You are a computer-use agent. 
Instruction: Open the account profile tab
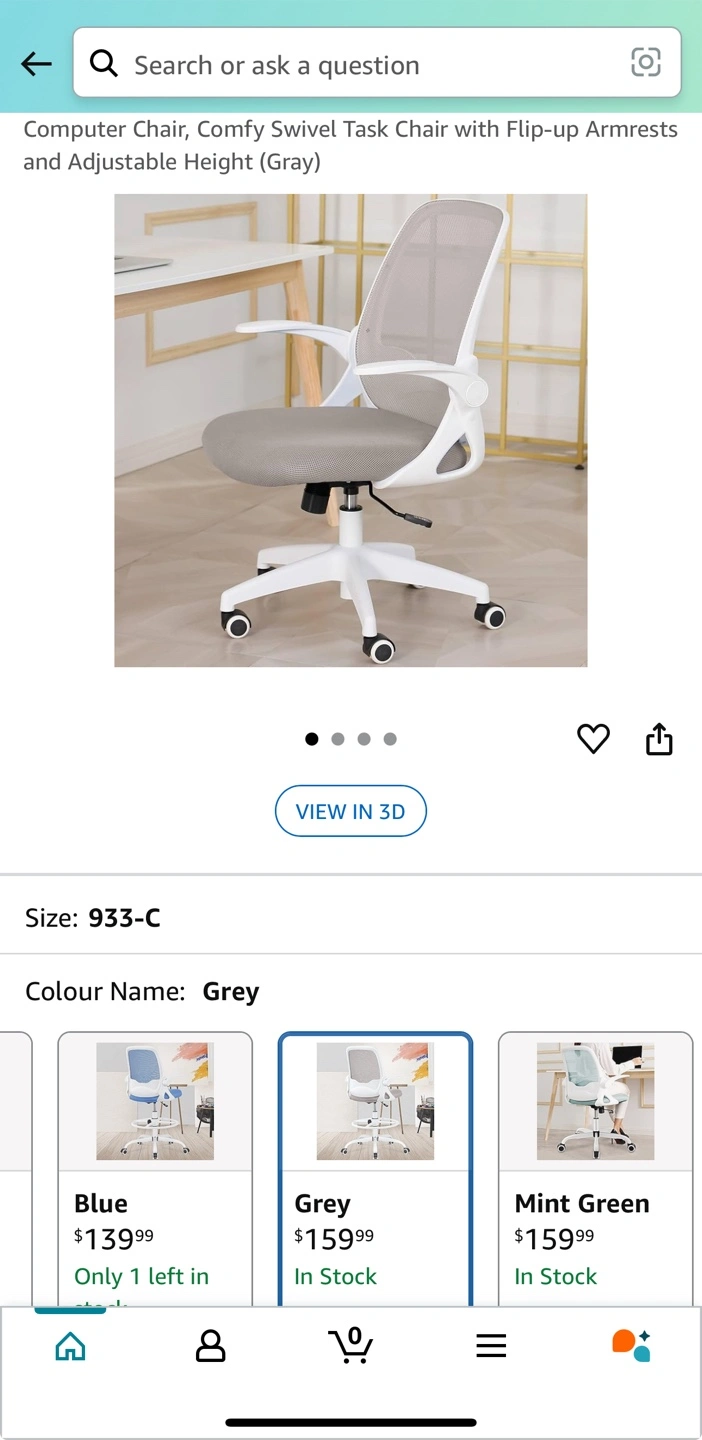[x=210, y=1346]
